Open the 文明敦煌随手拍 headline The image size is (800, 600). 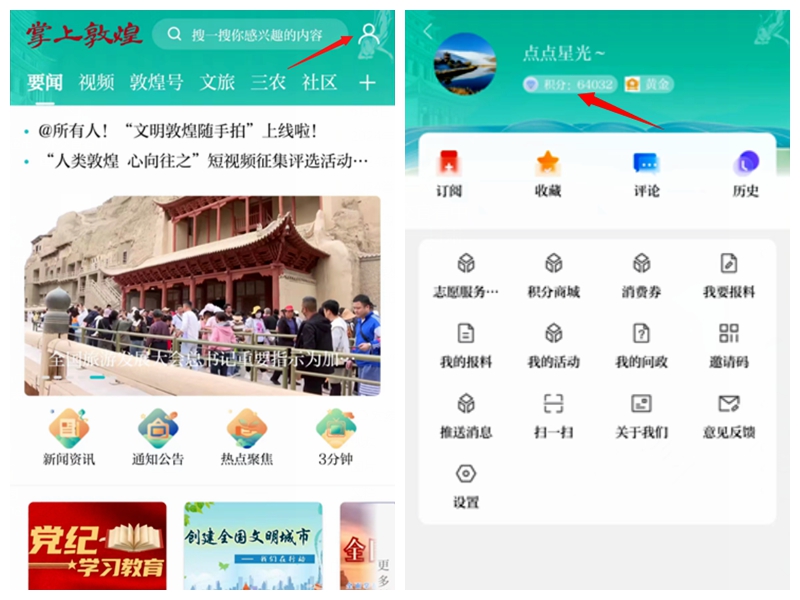point(180,131)
